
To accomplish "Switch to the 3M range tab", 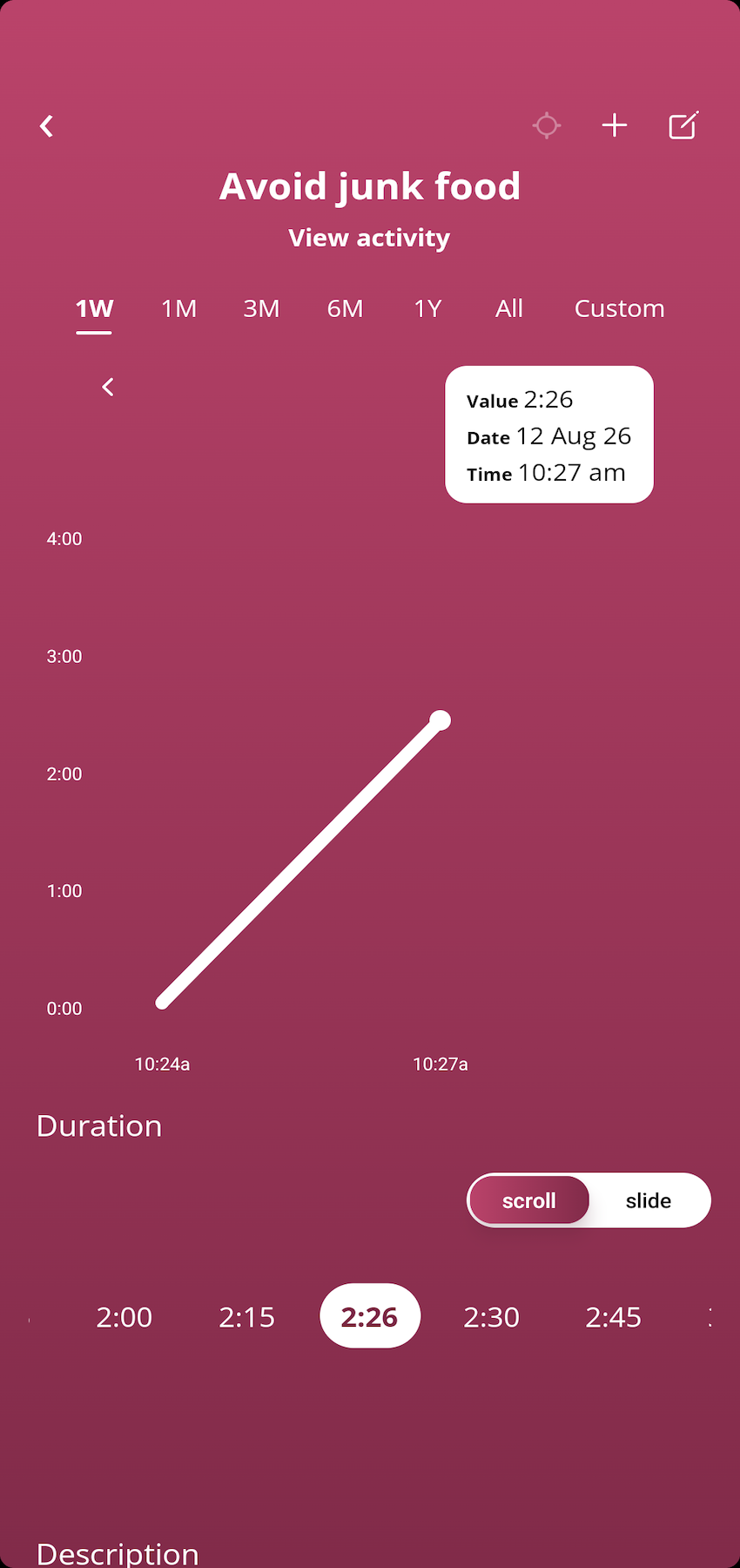I will pyautogui.click(x=261, y=308).
